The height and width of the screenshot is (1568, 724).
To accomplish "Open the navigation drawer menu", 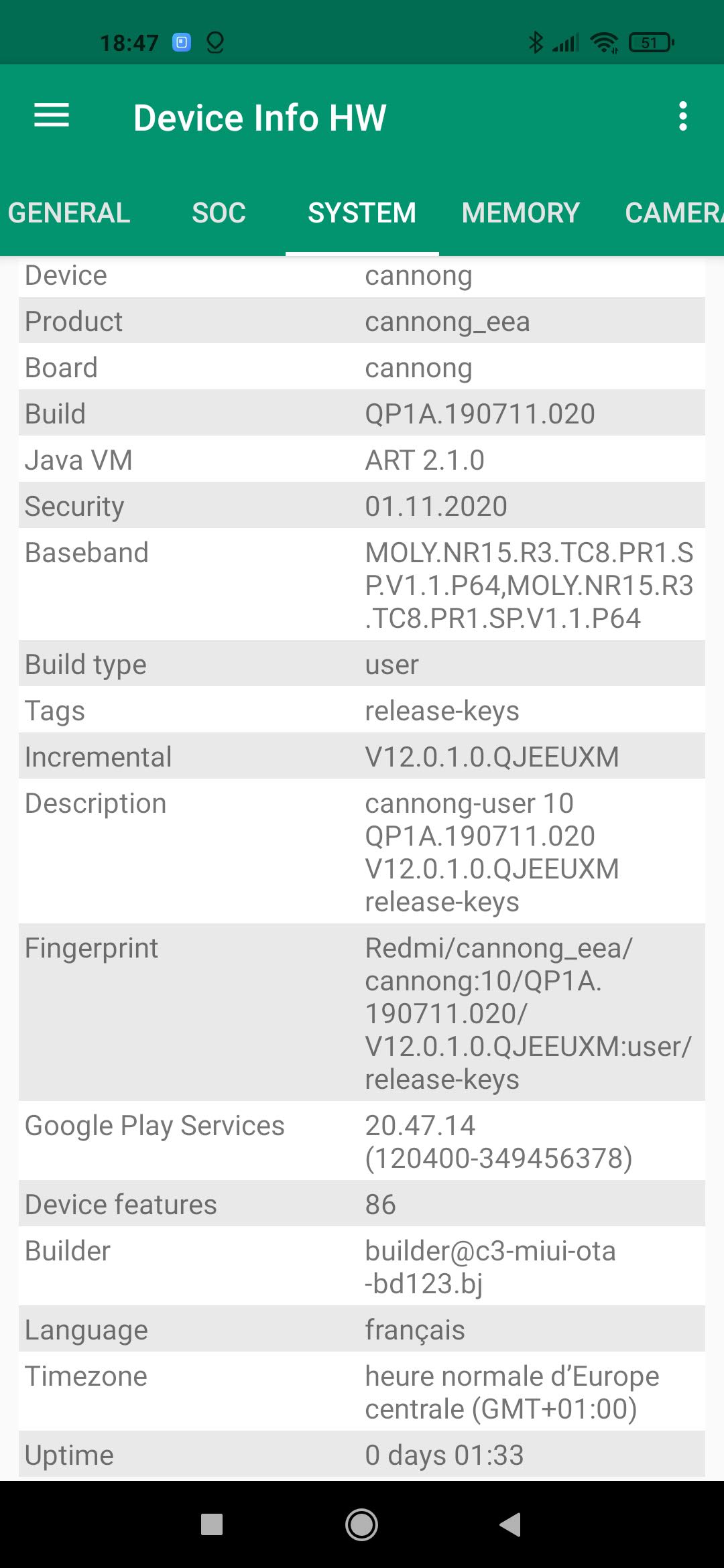I will (x=52, y=116).
